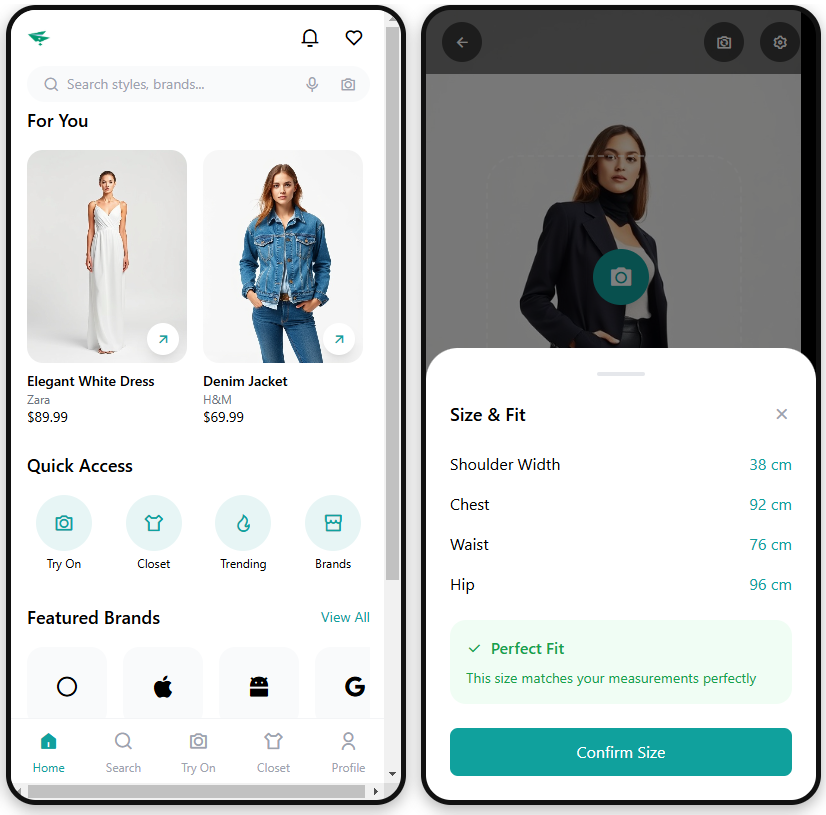Switch to the Search tab
The height and width of the screenshot is (815, 826).
(x=123, y=752)
